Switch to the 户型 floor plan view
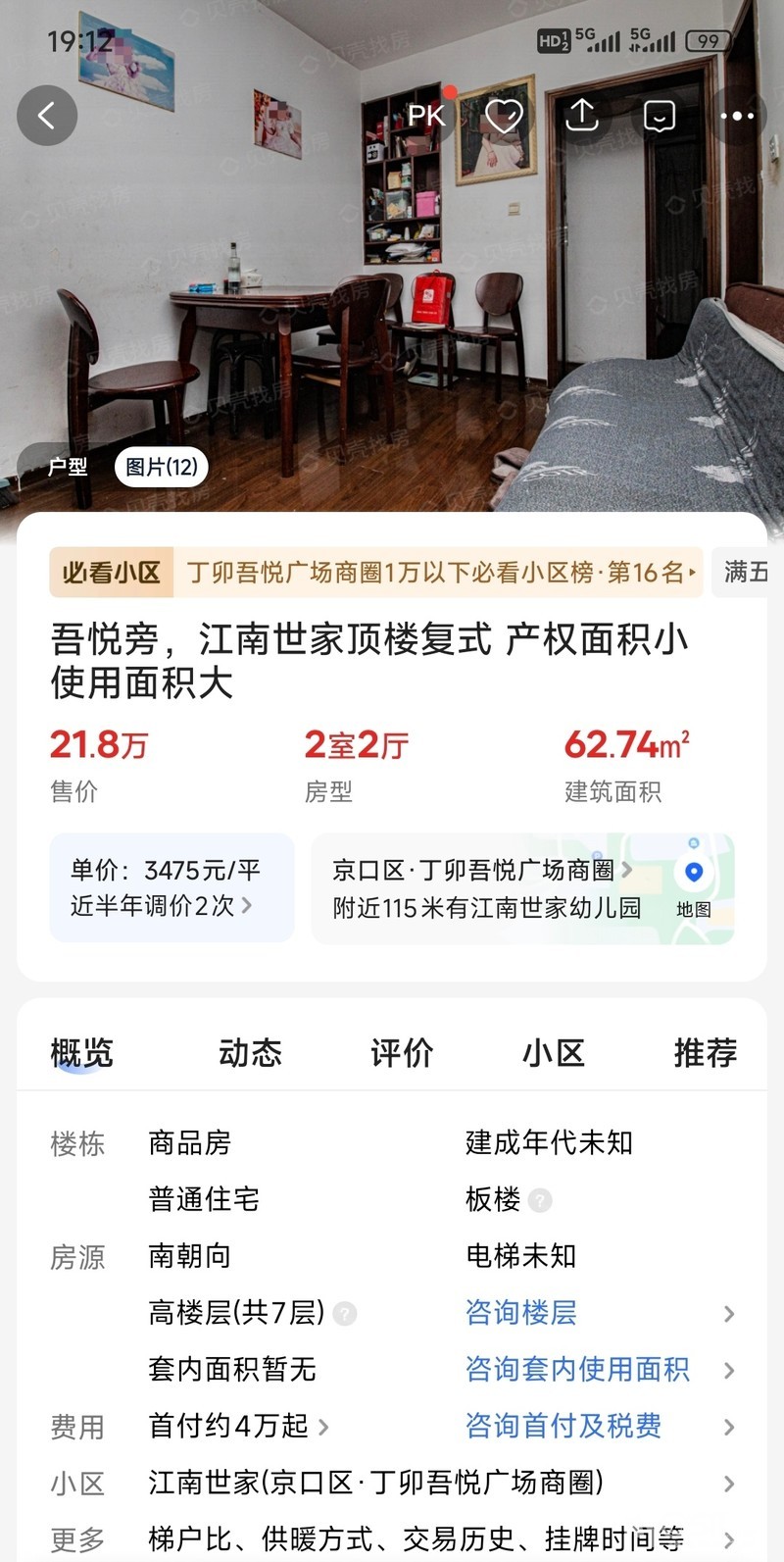784x1562 pixels. (68, 467)
